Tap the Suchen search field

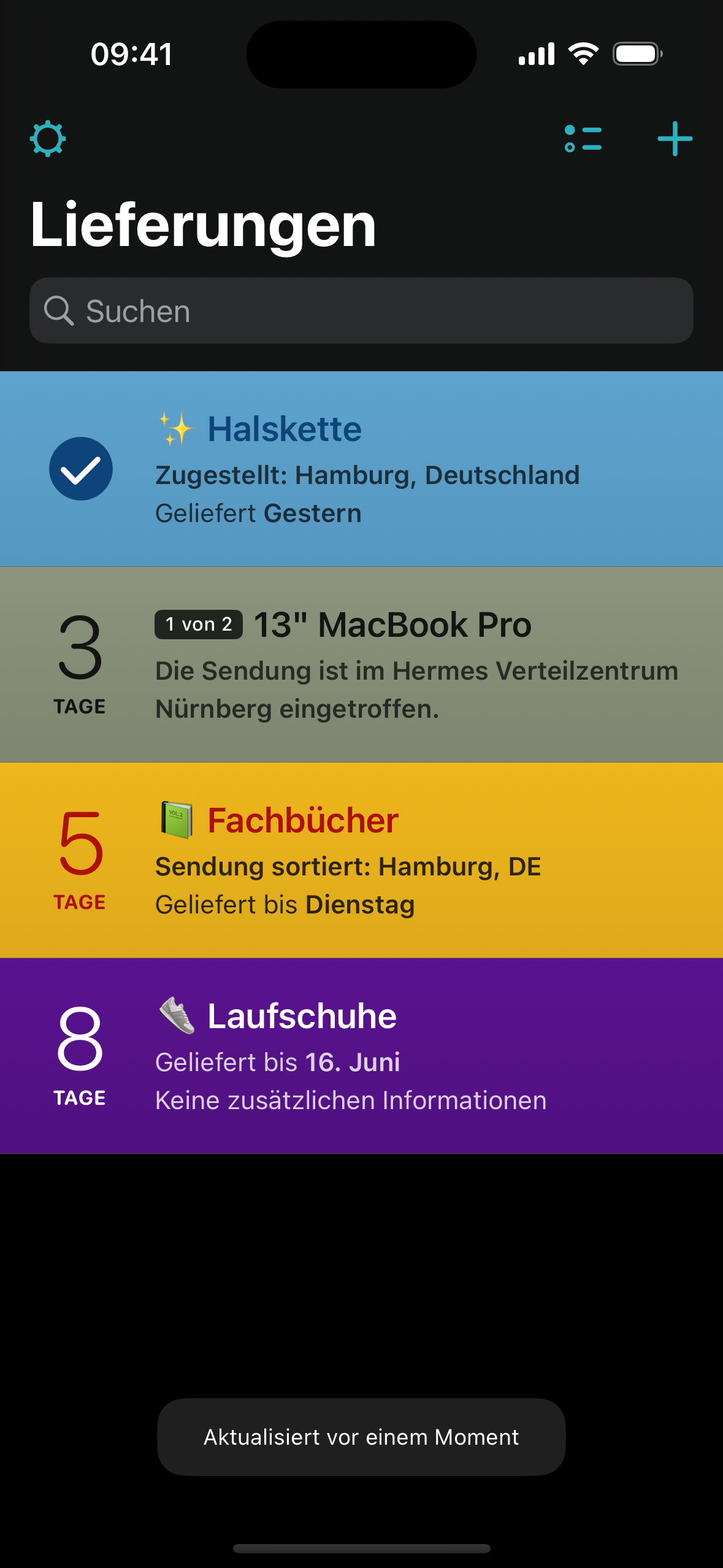[x=361, y=310]
